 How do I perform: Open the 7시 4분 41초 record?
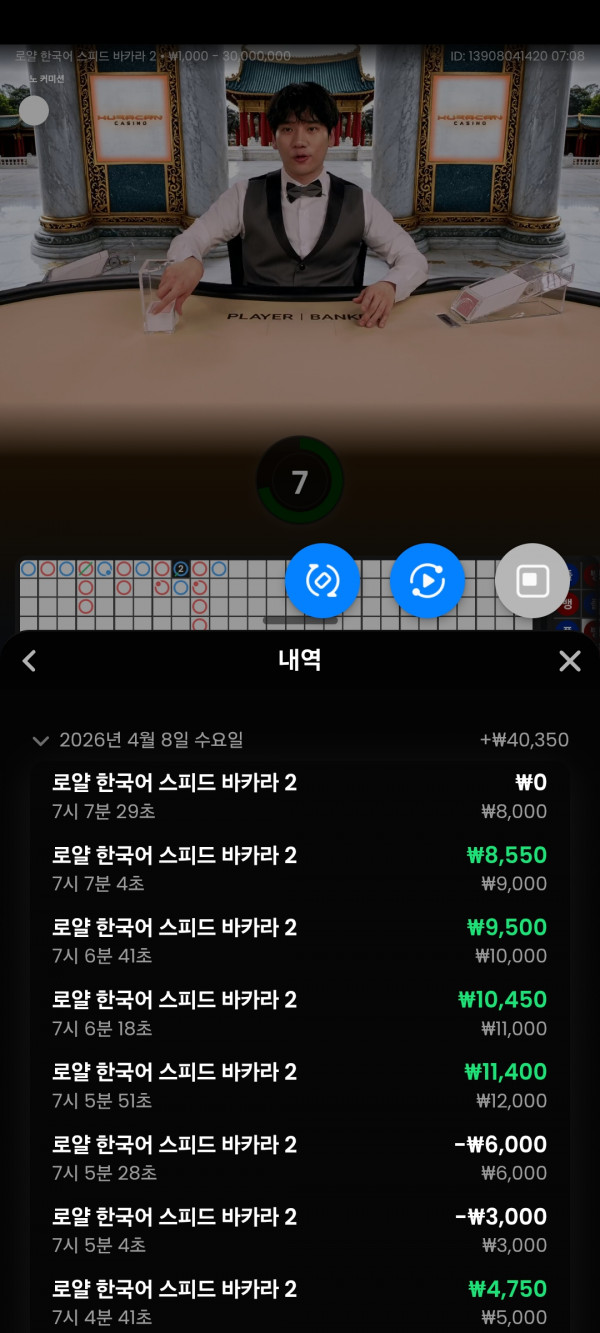point(299,1302)
